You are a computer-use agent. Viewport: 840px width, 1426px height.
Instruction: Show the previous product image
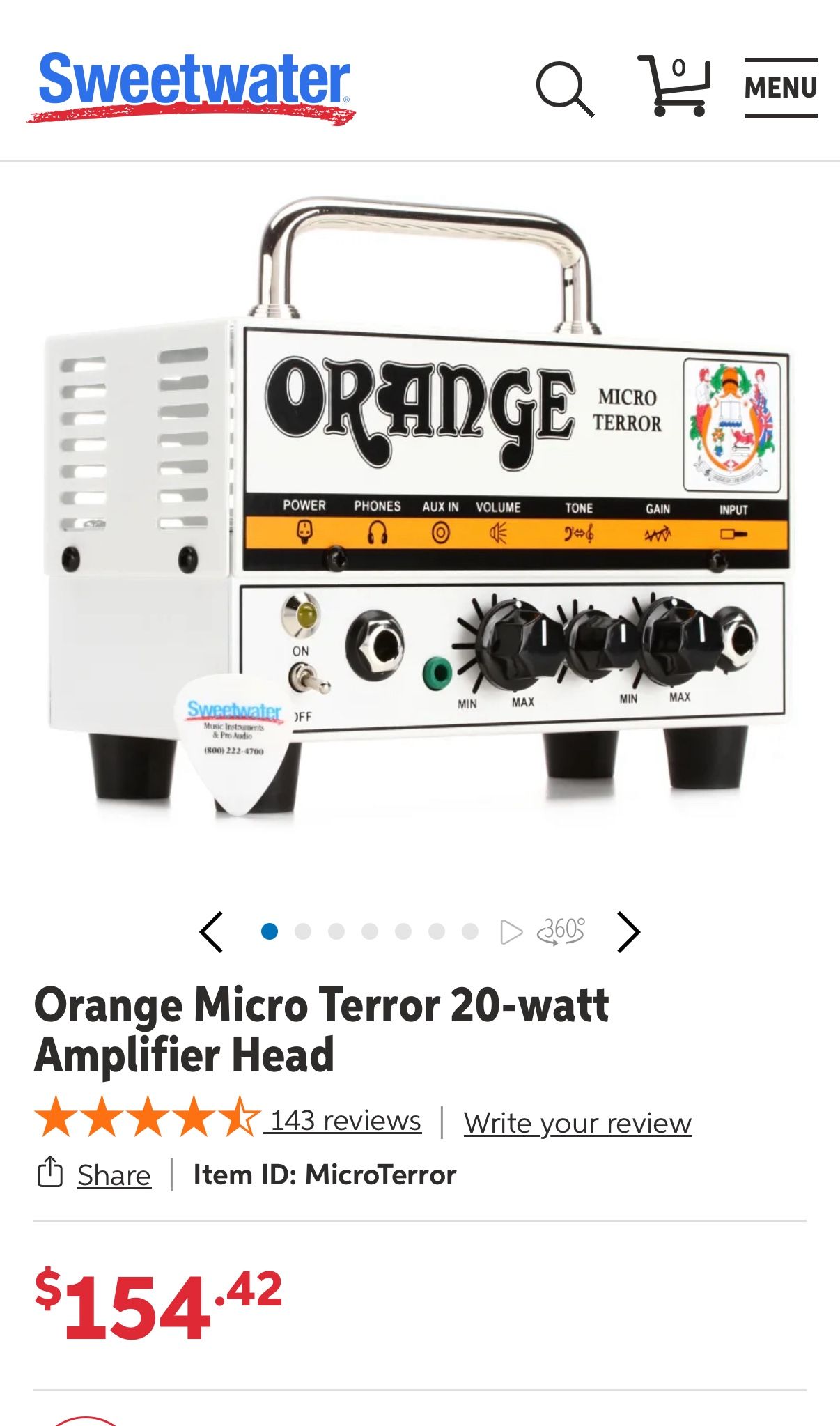pos(211,930)
